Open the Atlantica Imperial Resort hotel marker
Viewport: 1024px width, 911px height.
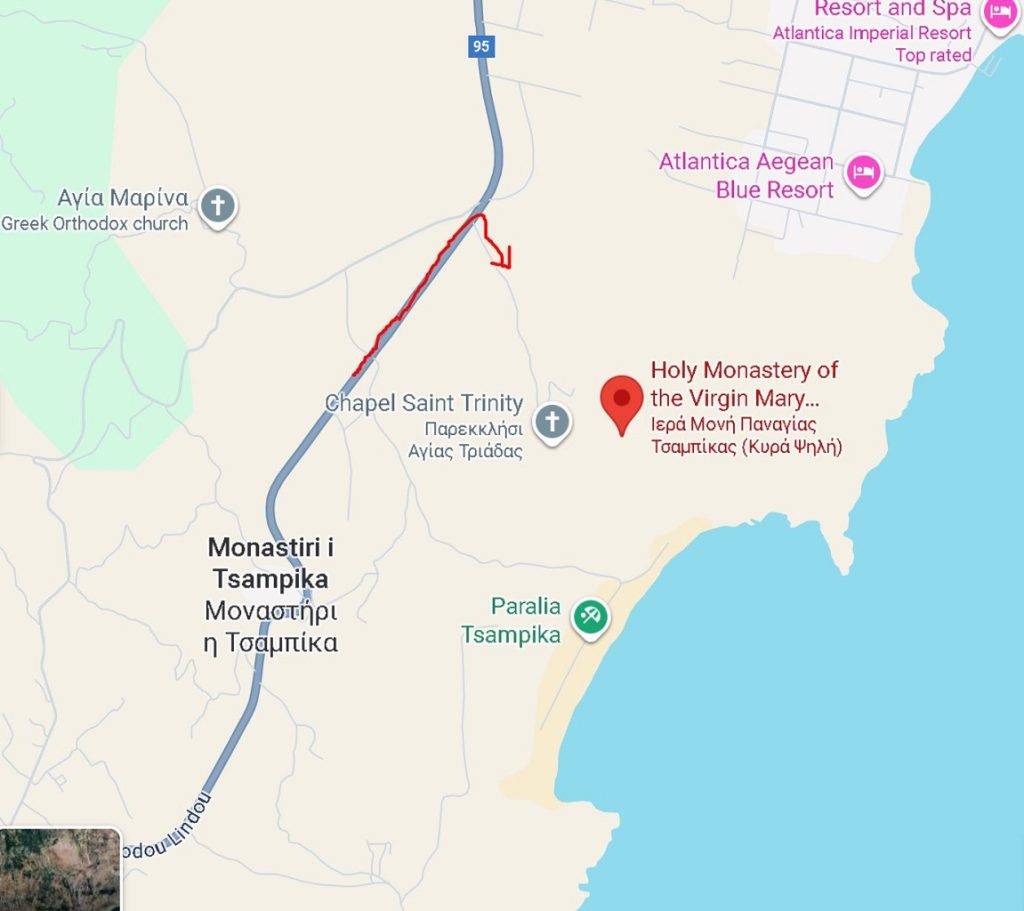coord(997,12)
